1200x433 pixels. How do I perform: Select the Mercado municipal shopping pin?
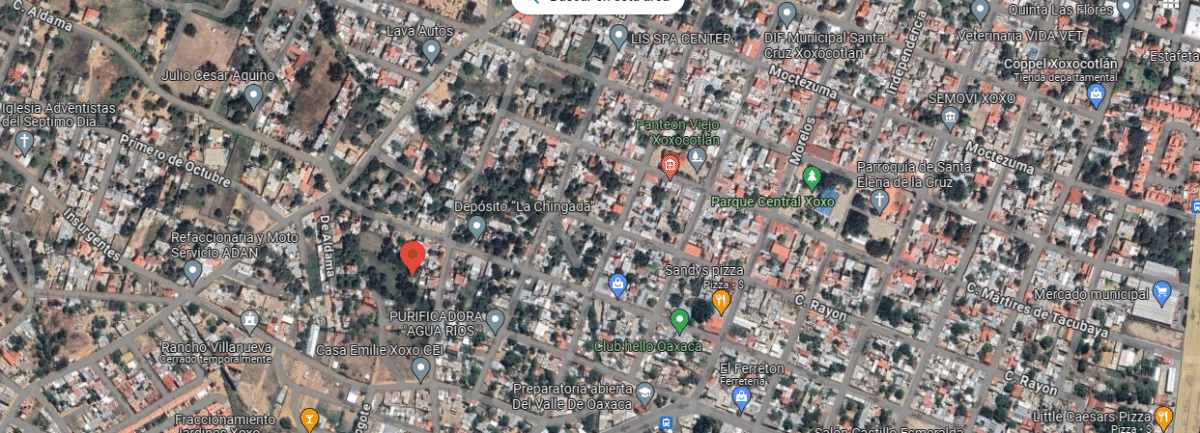[1161, 293]
